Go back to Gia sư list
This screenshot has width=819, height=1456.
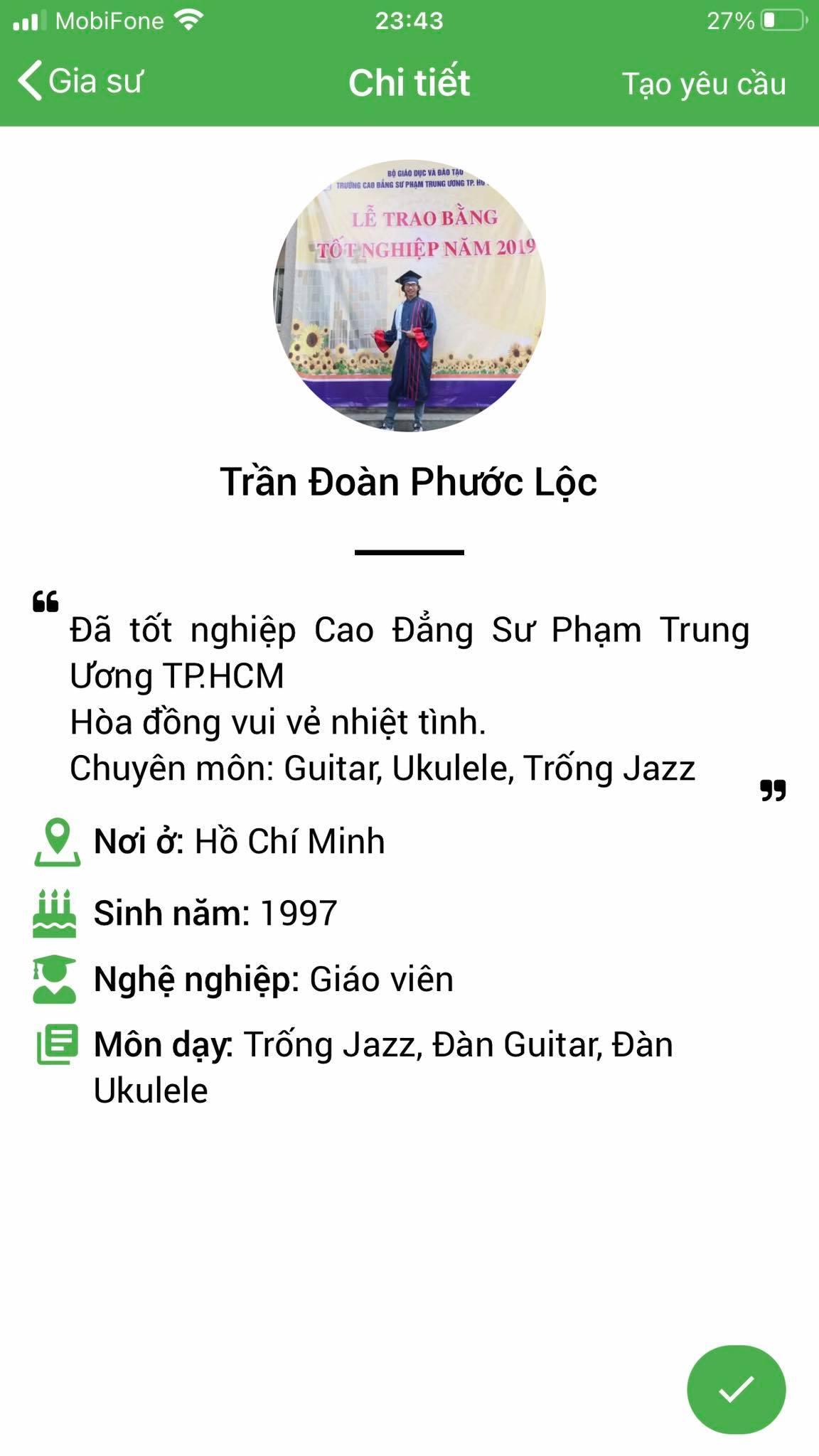[x=80, y=81]
